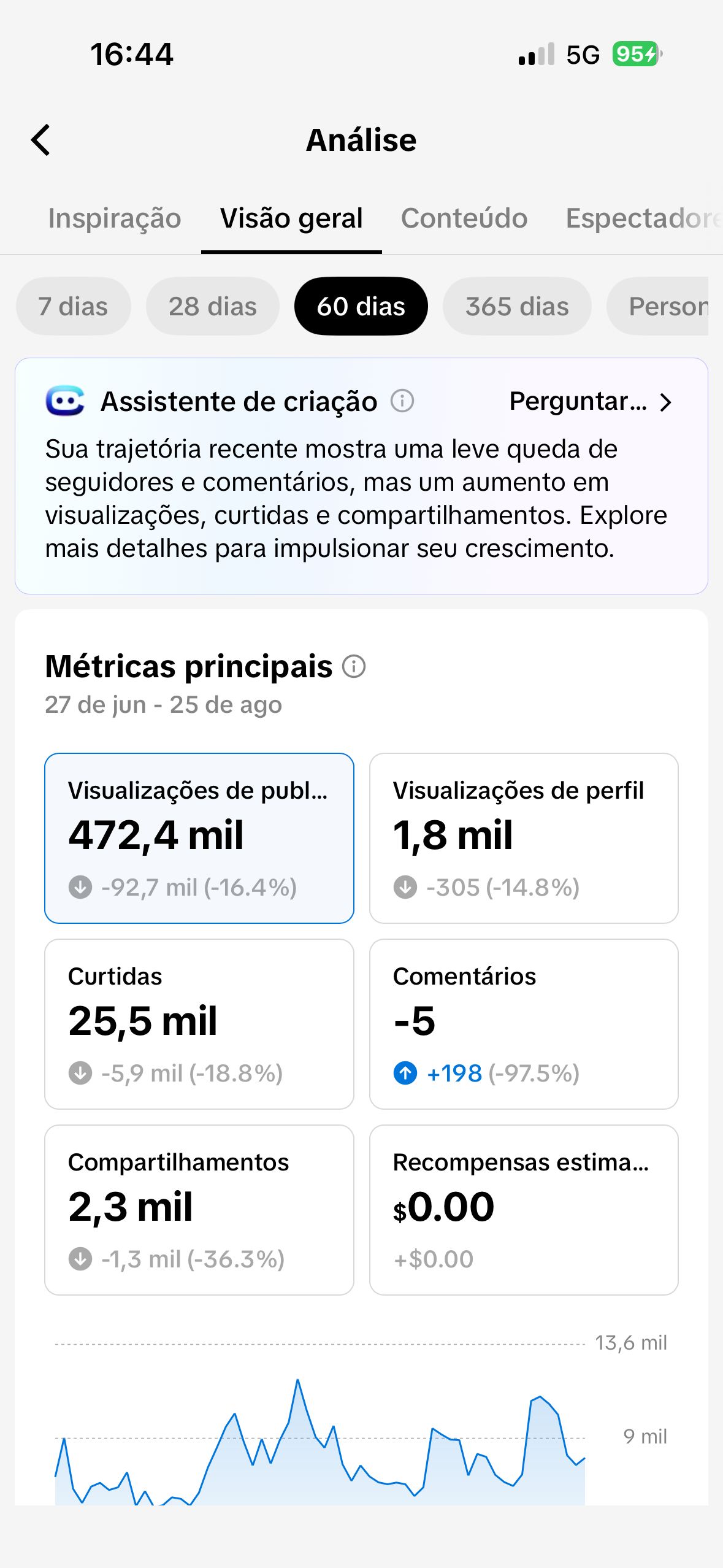Choose the 365 dias period
The image size is (723, 1568).
click(x=517, y=306)
